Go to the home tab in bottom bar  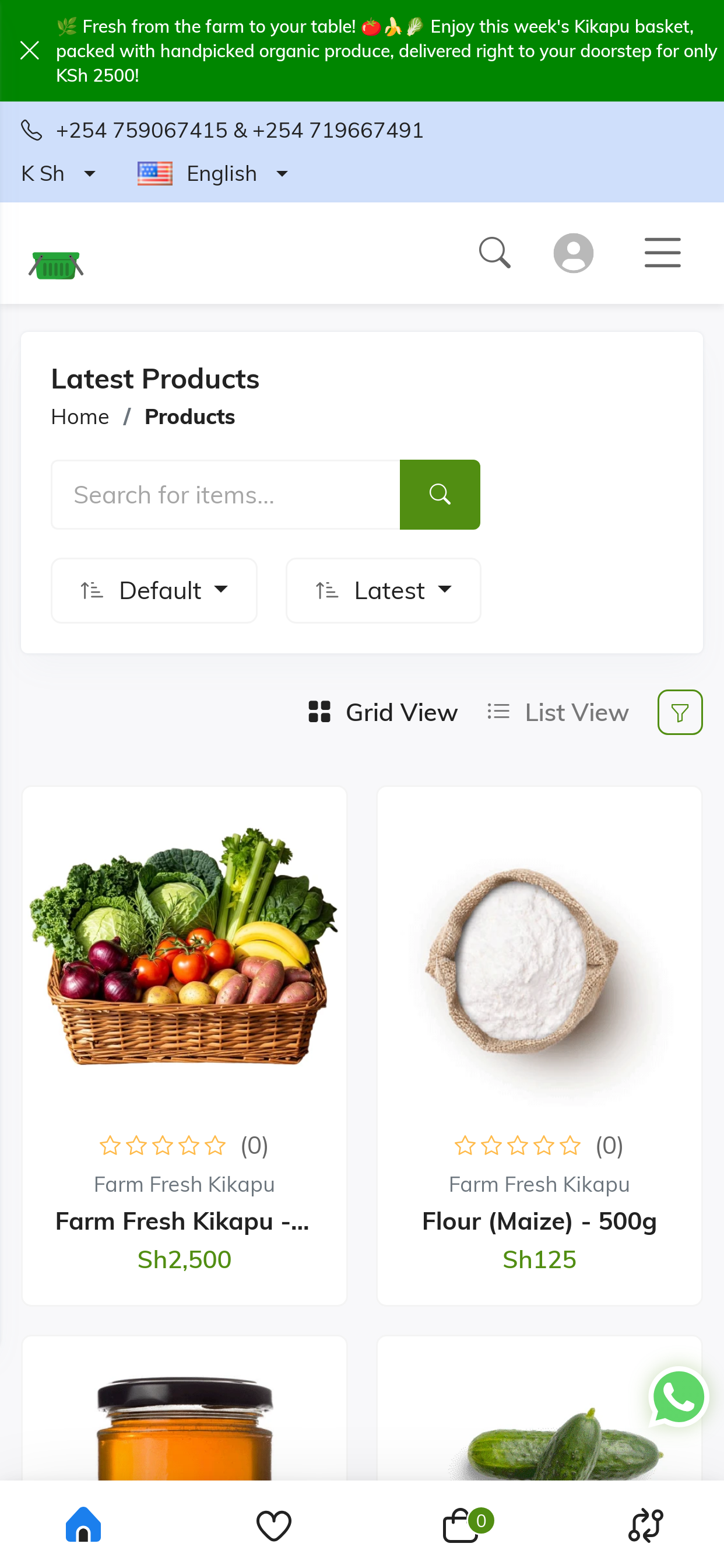click(83, 1525)
